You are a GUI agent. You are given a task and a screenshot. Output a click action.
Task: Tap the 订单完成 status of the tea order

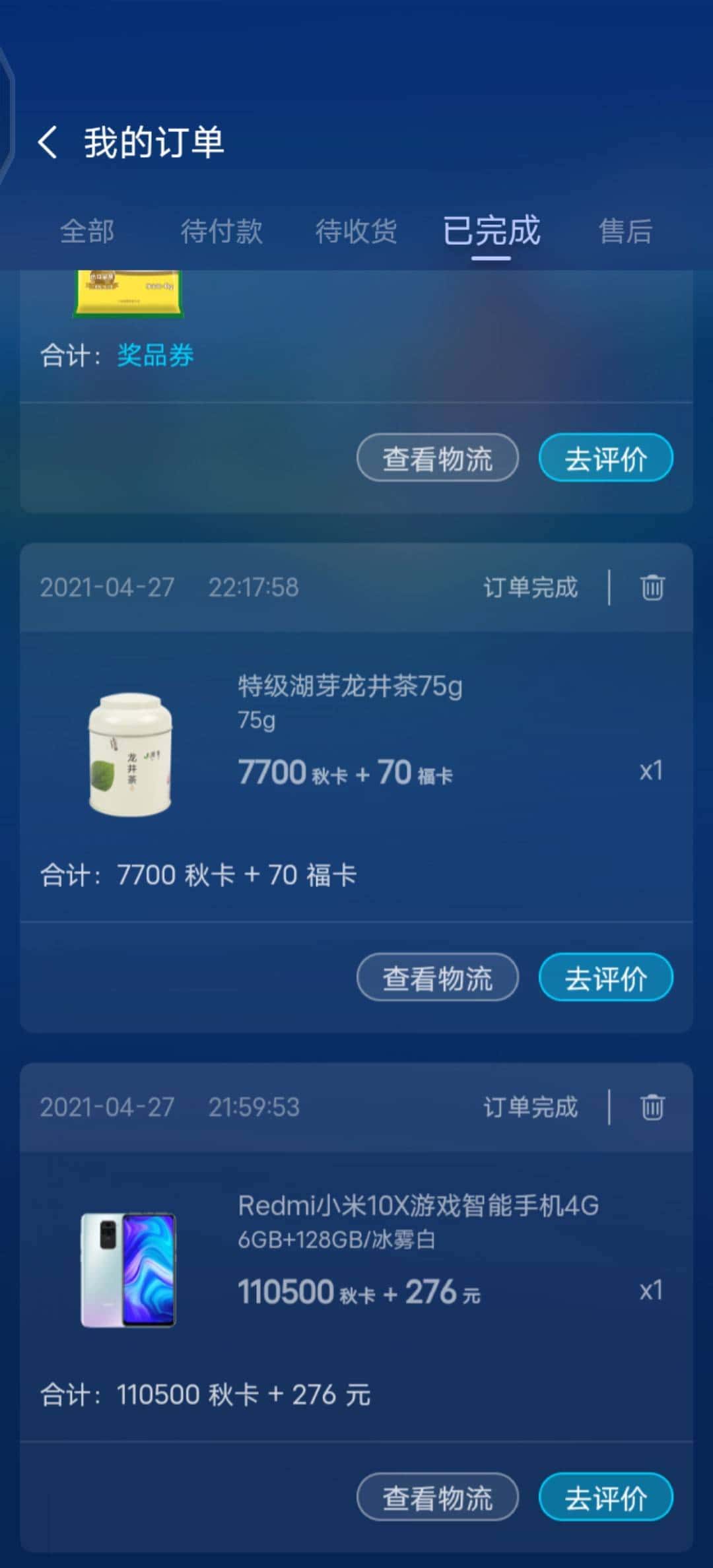[531, 588]
